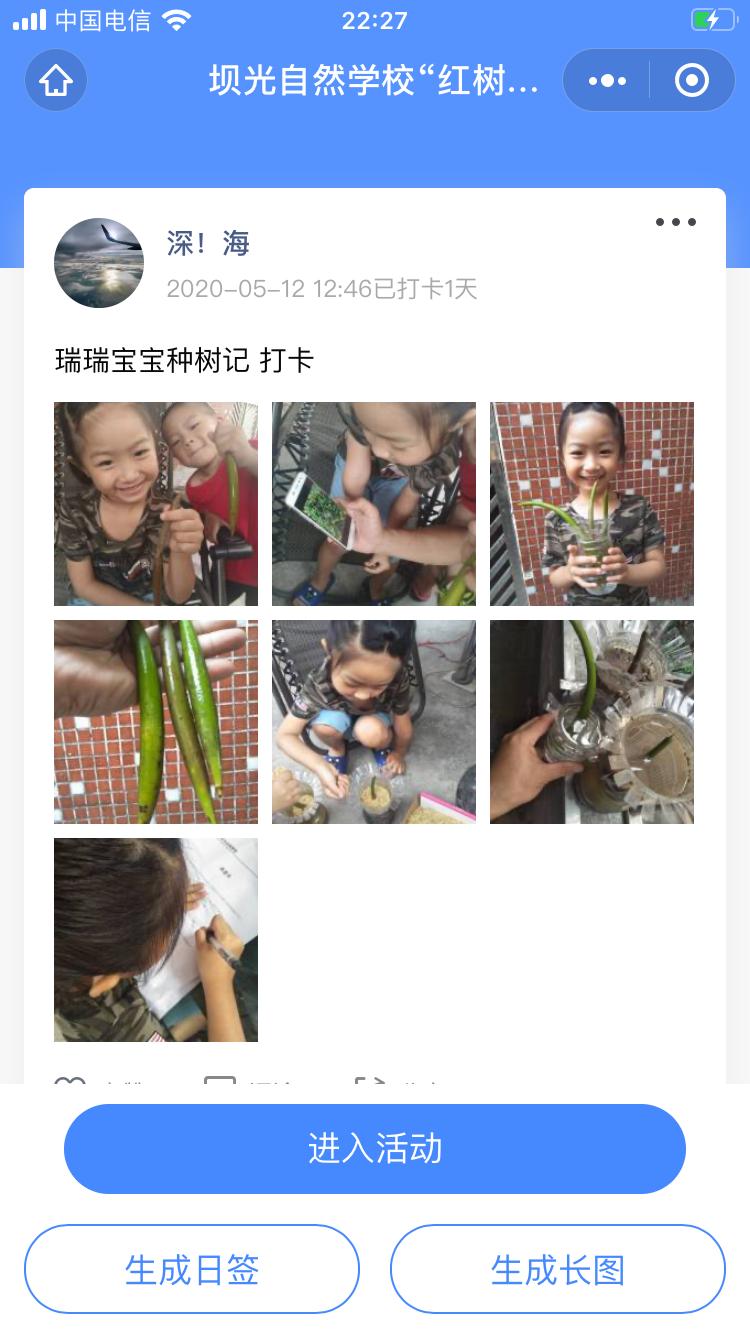Tap 进入活动 to enter the activity
Viewport: 750px width, 1334px height.
click(x=375, y=1149)
